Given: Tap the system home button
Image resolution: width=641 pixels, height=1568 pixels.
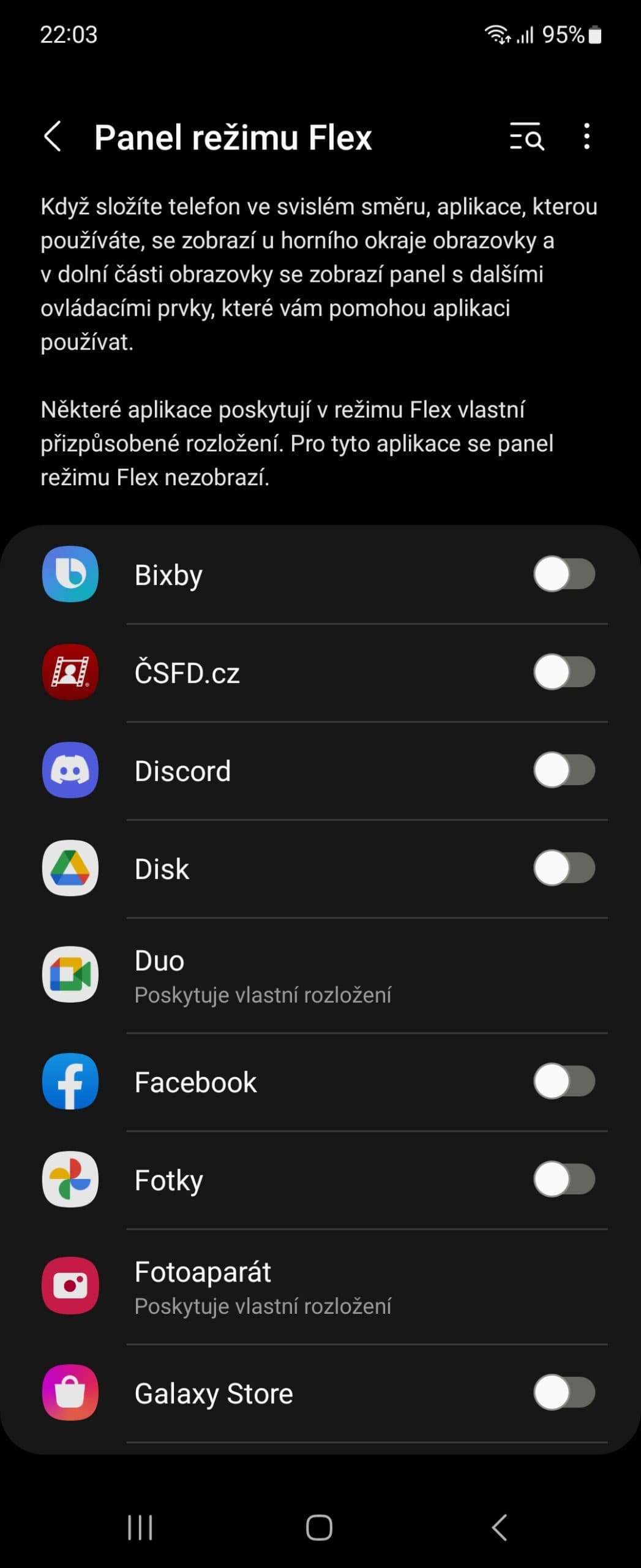Looking at the screenshot, I should pyautogui.click(x=319, y=1528).
